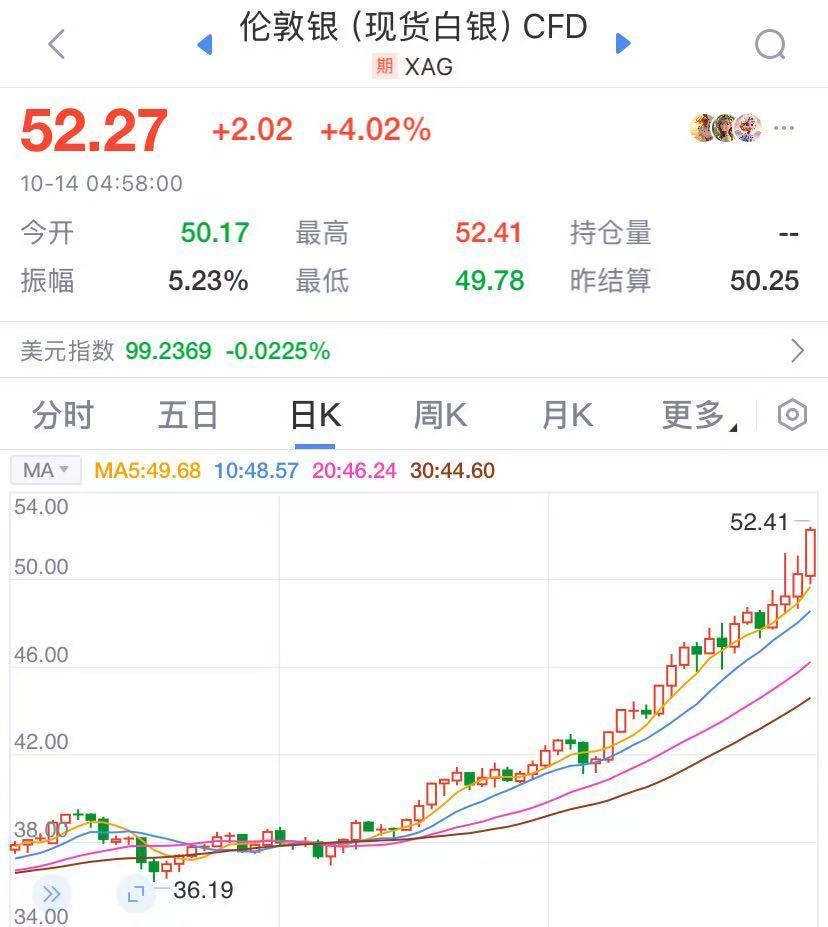Tap the back chevron at top left
The width and height of the screenshot is (828, 927).
coord(55,44)
